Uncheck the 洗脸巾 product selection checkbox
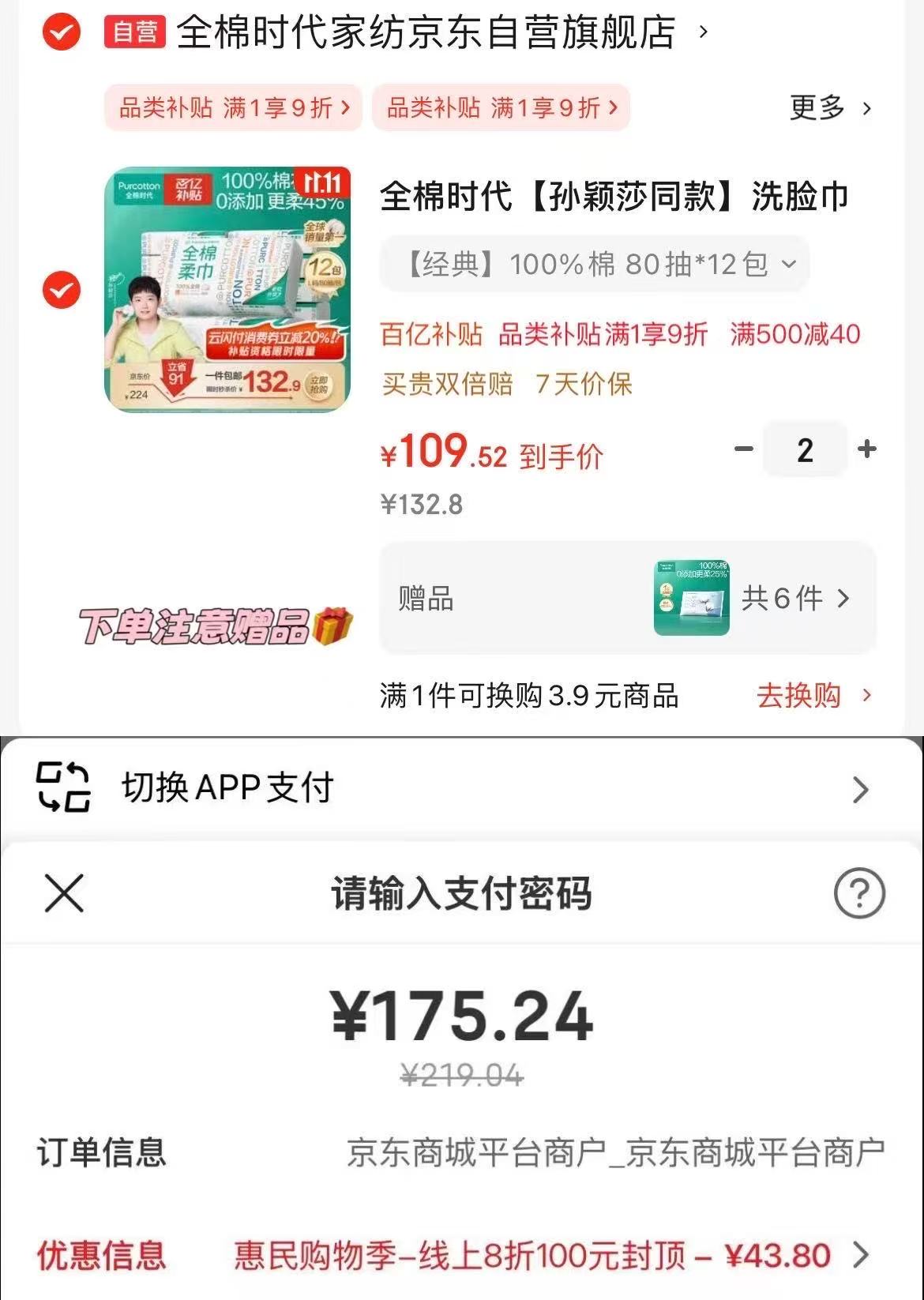 pos(60,290)
